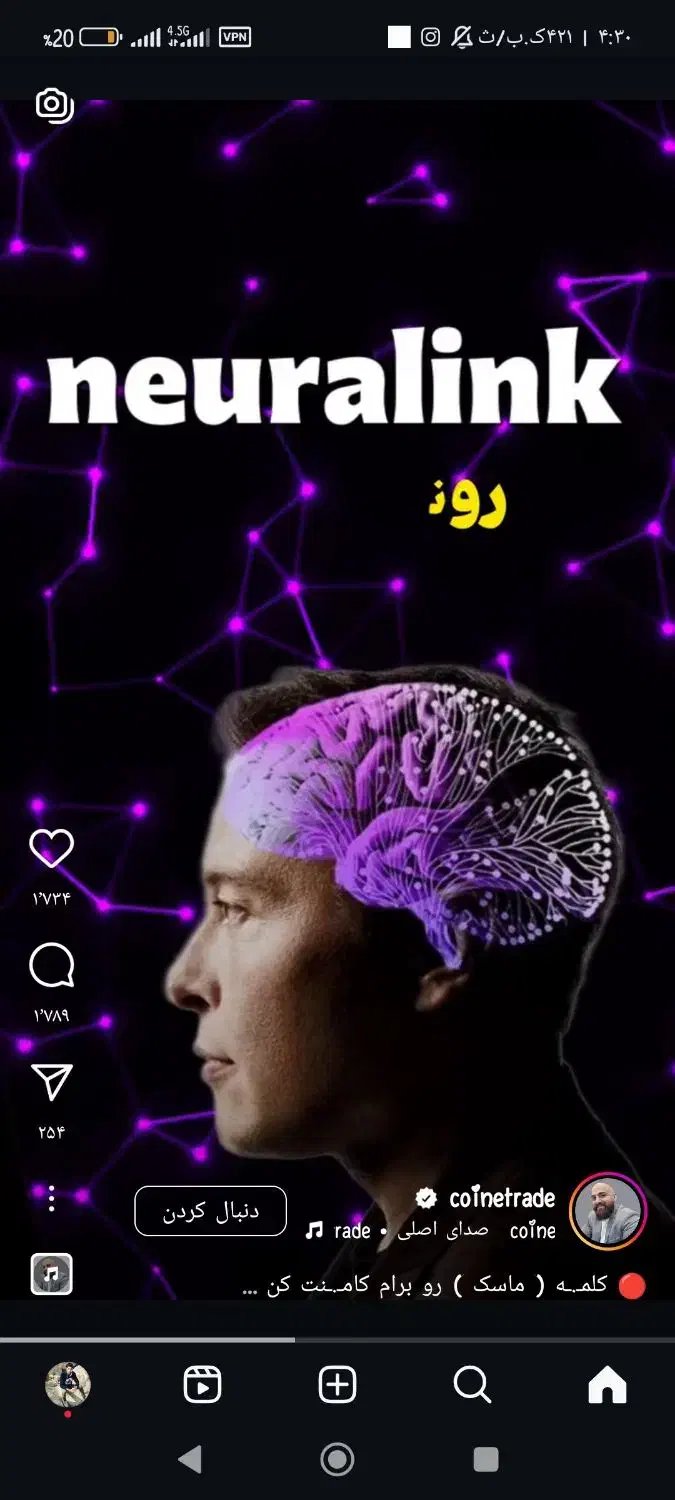This screenshot has width=675, height=1500.
Task: Create a new post with plus
Action: point(337,1385)
